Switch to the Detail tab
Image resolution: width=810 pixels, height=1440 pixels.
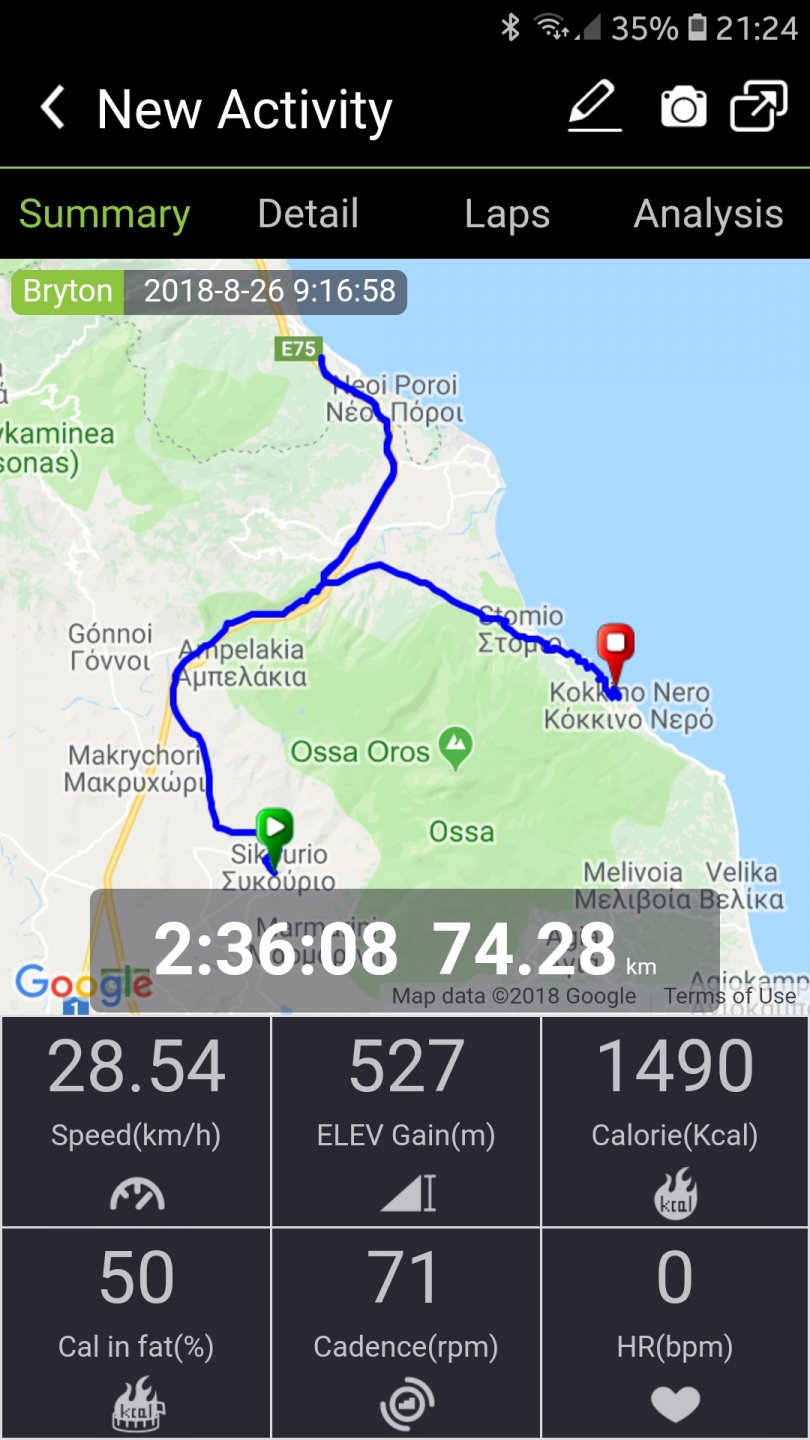[x=308, y=214]
